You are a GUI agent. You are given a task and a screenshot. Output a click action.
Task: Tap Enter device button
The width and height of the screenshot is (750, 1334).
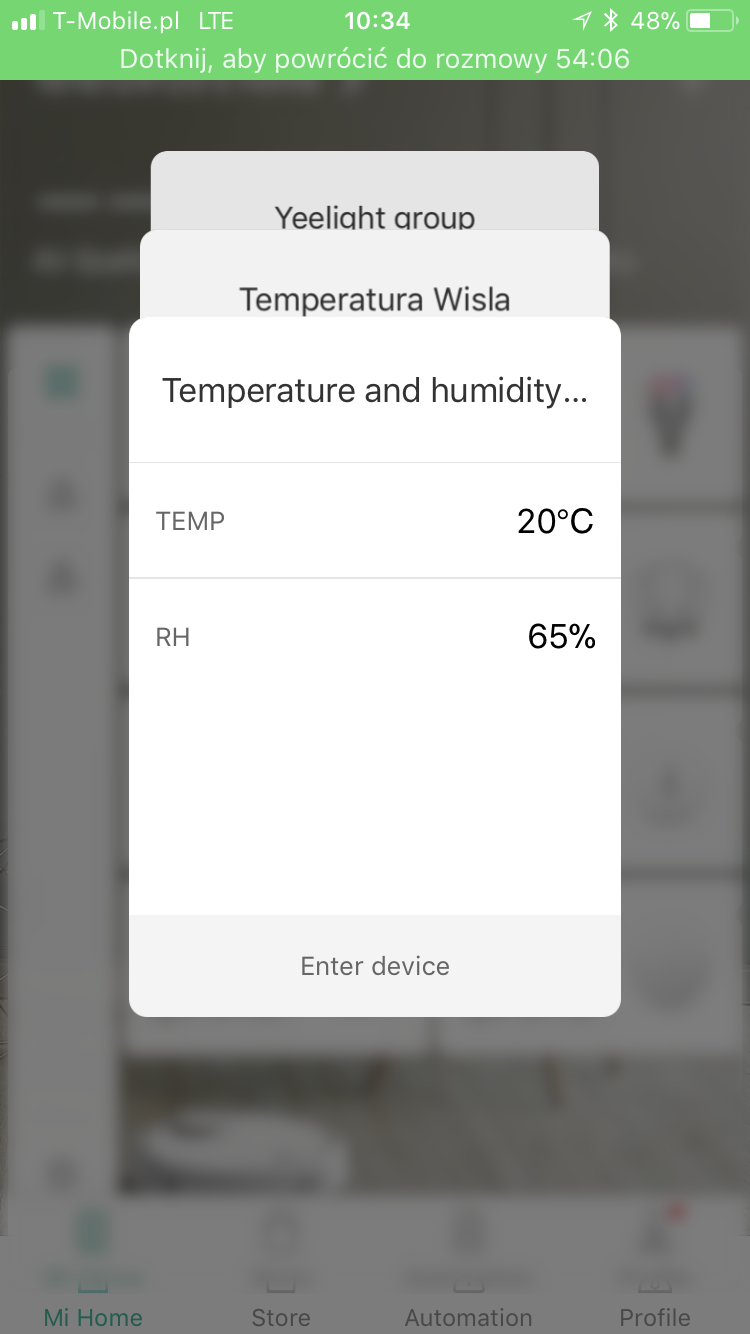pos(375,966)
